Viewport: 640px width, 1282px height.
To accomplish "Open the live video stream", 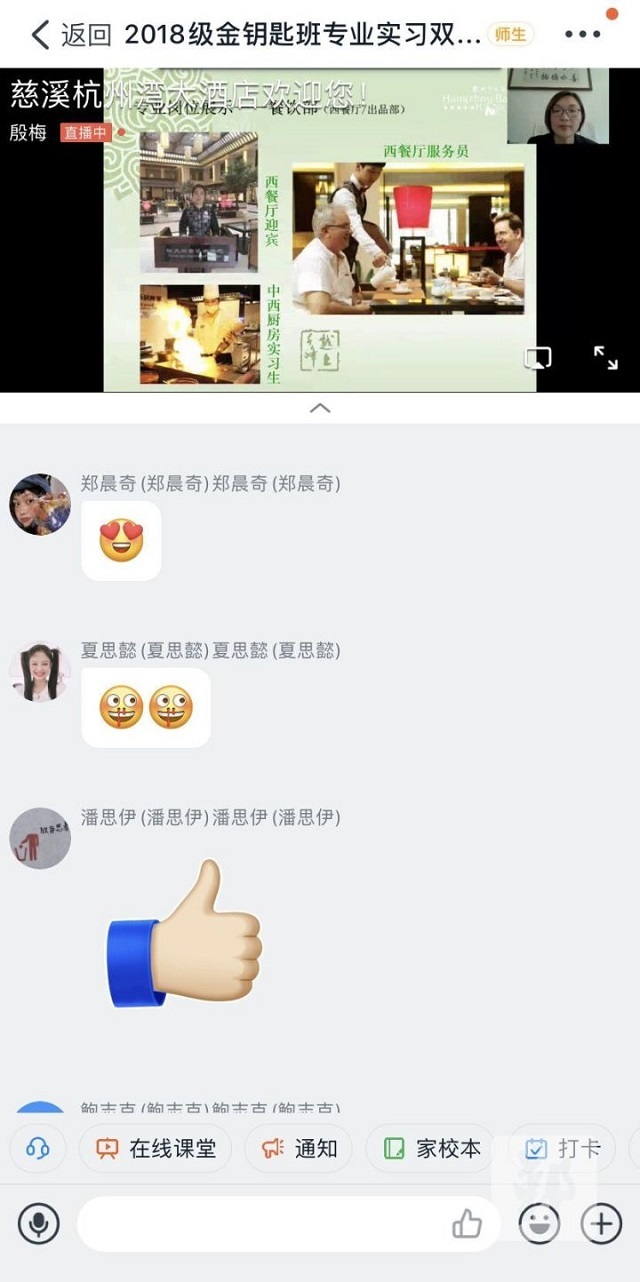I will 320,230.
